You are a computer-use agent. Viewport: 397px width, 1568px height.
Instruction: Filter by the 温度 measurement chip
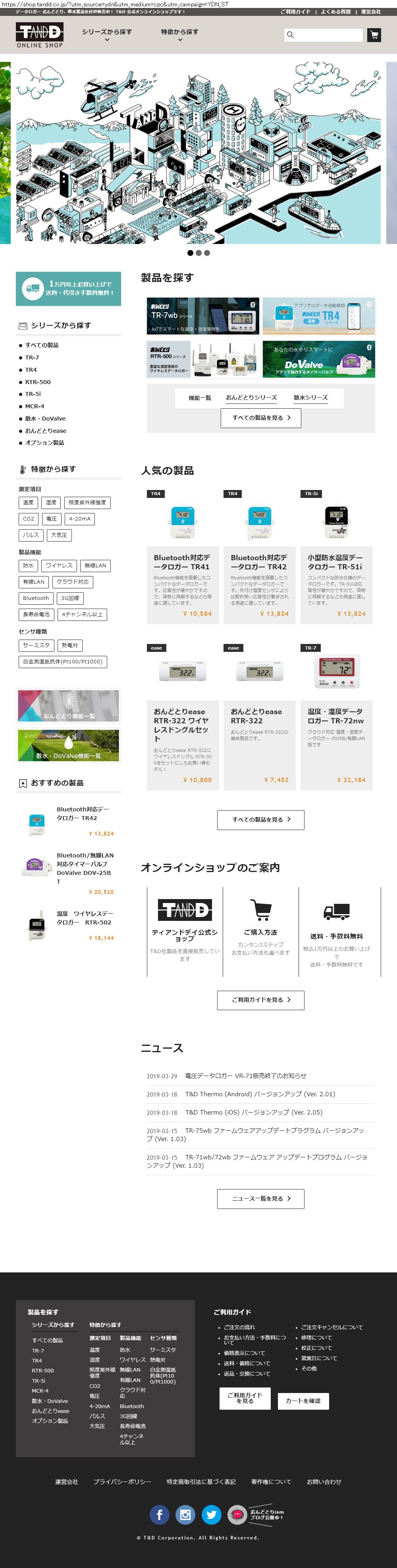coord(28,503)
